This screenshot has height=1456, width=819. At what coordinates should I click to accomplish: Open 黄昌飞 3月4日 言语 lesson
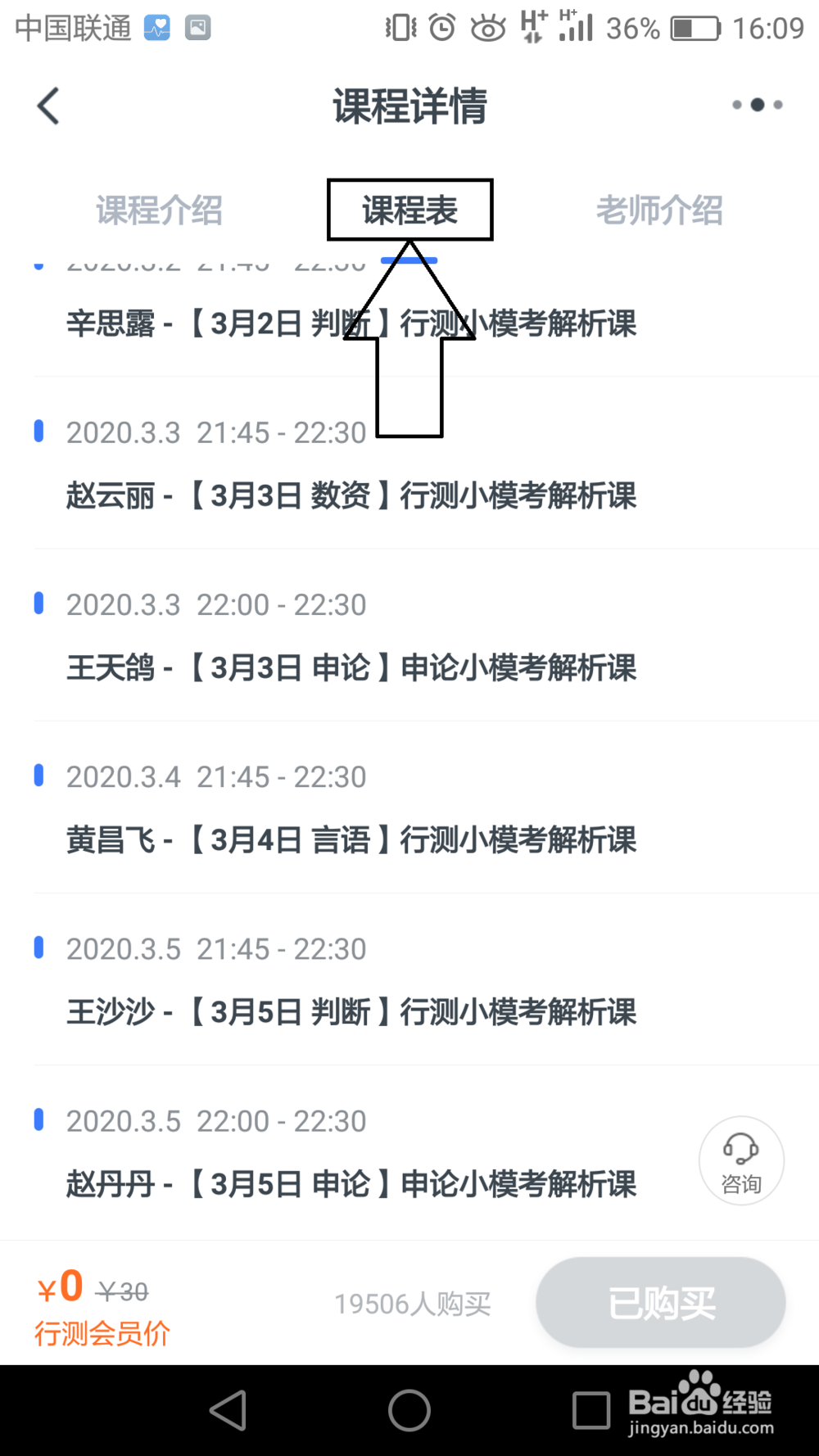(x=426, y=807)
